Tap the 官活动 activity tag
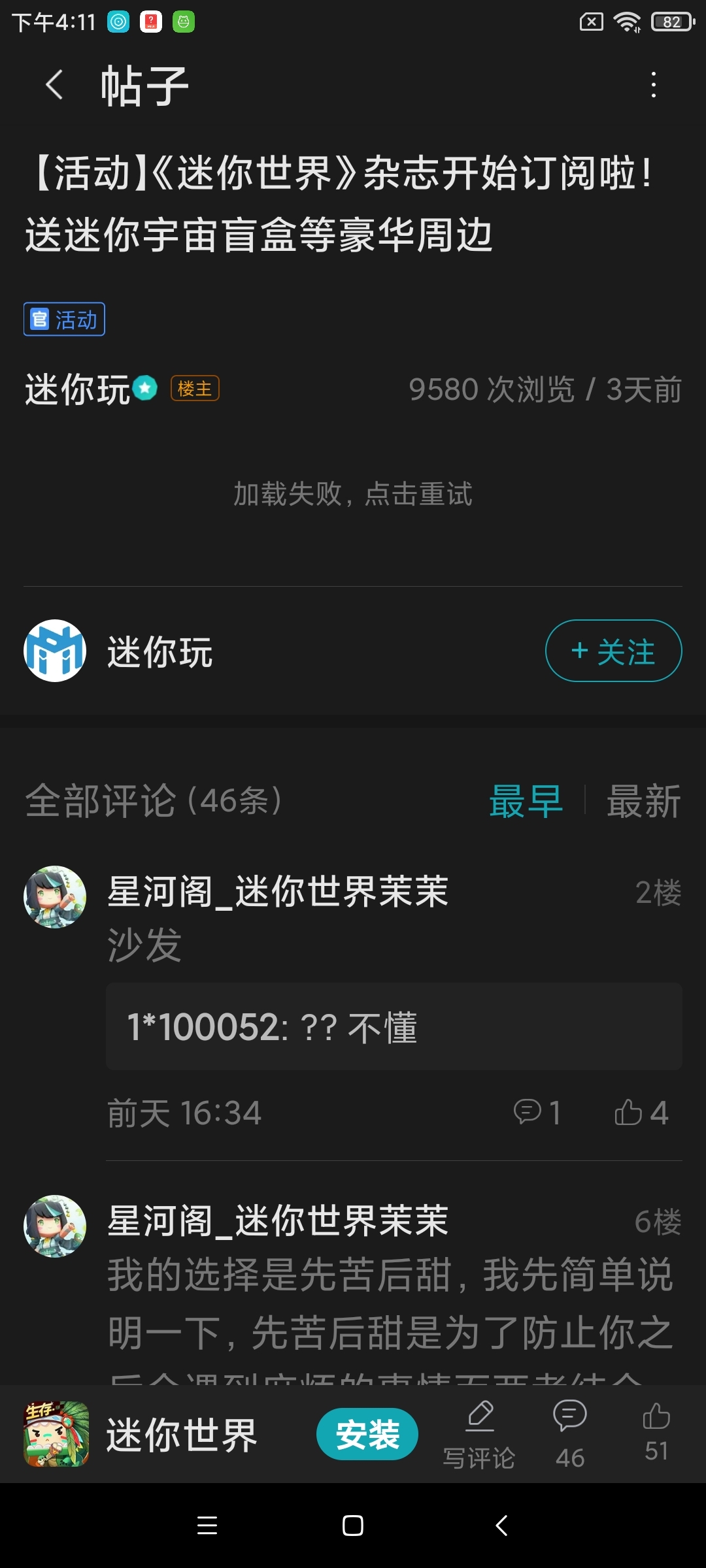The width and height of the screenshot is (706, 1568). point(63,319)
